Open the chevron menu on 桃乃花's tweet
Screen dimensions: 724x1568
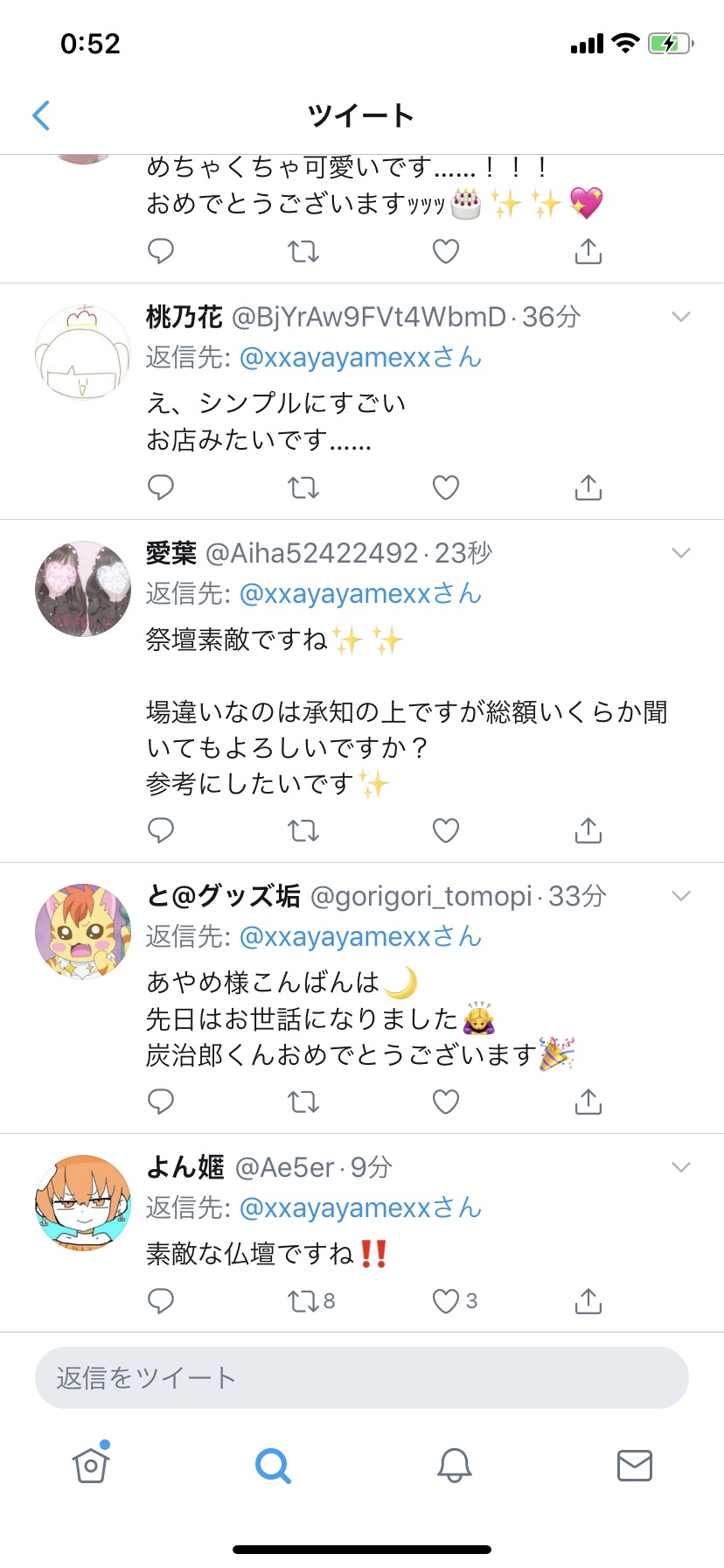pos(681,317)
